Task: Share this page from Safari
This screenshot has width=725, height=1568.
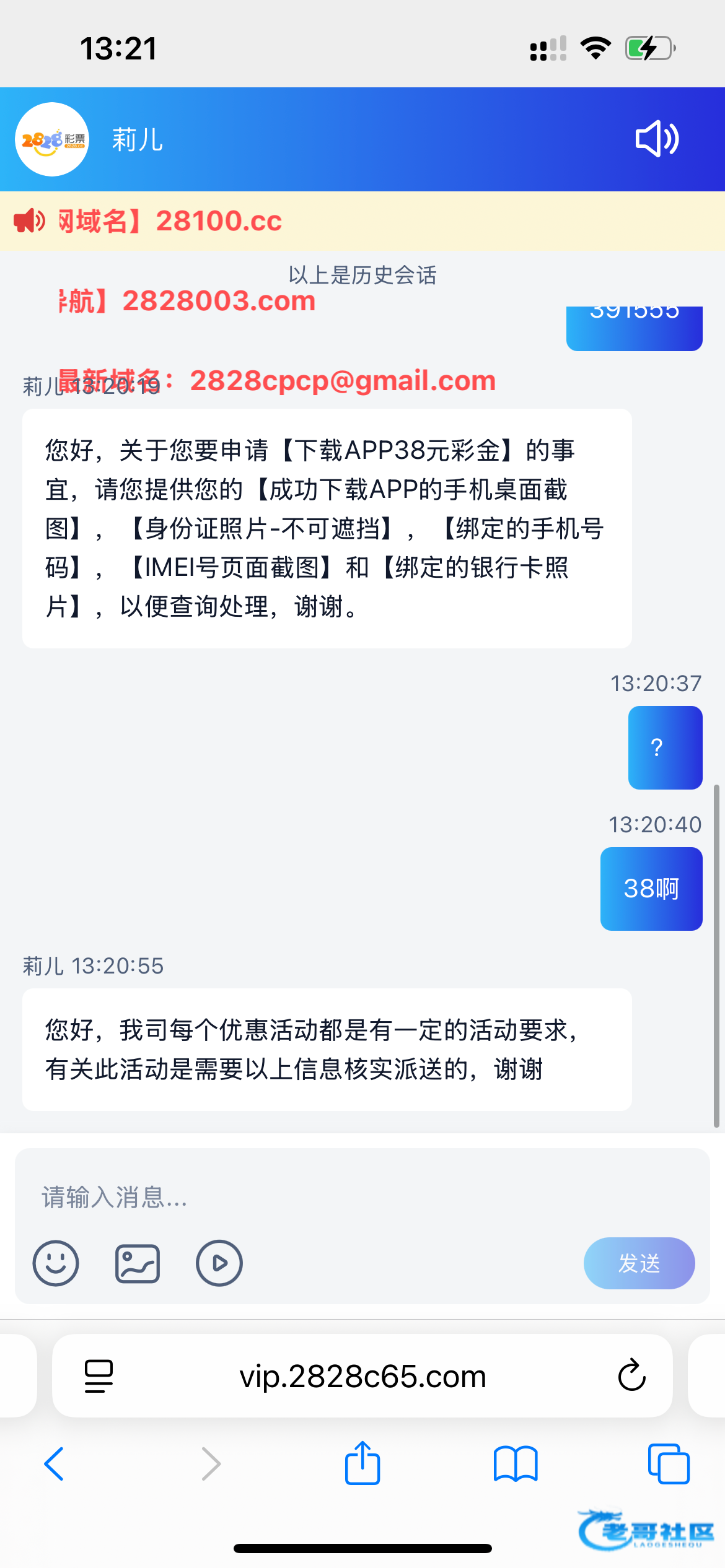Action: click(x=362, y=1463)
